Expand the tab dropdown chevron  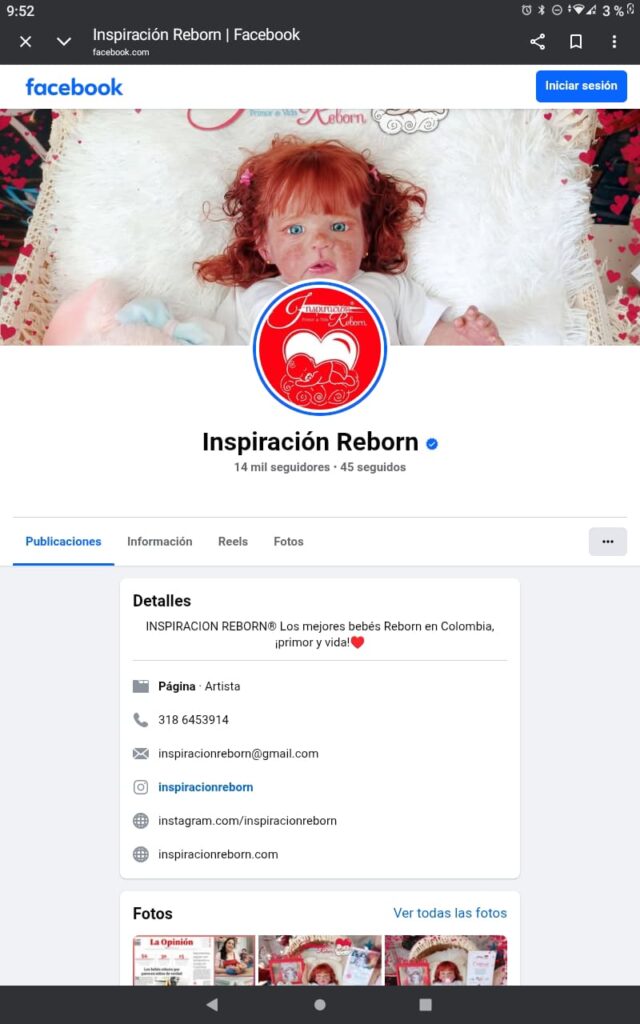(64, 42)
